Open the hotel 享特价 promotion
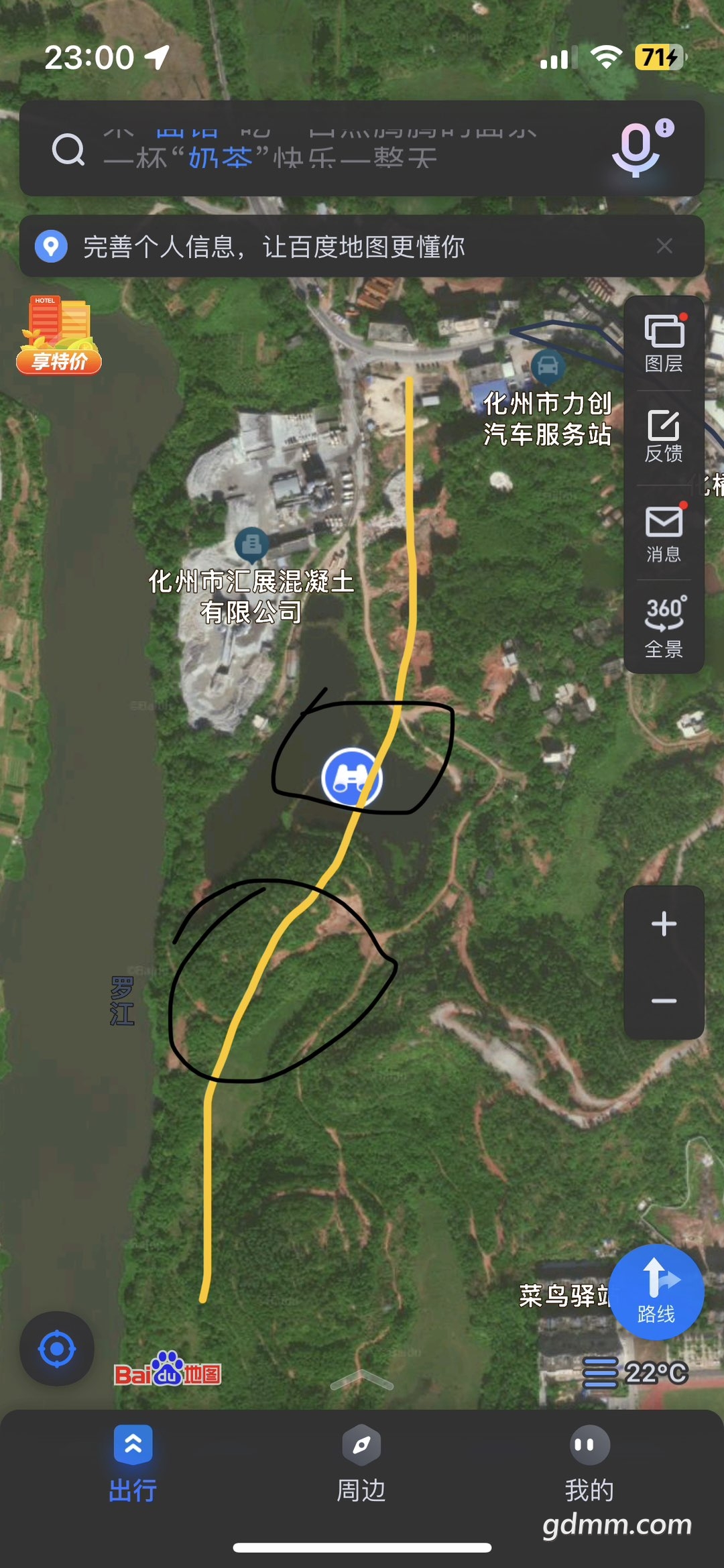The width and height of the screenshot is (724, 1568). (59, 335)
